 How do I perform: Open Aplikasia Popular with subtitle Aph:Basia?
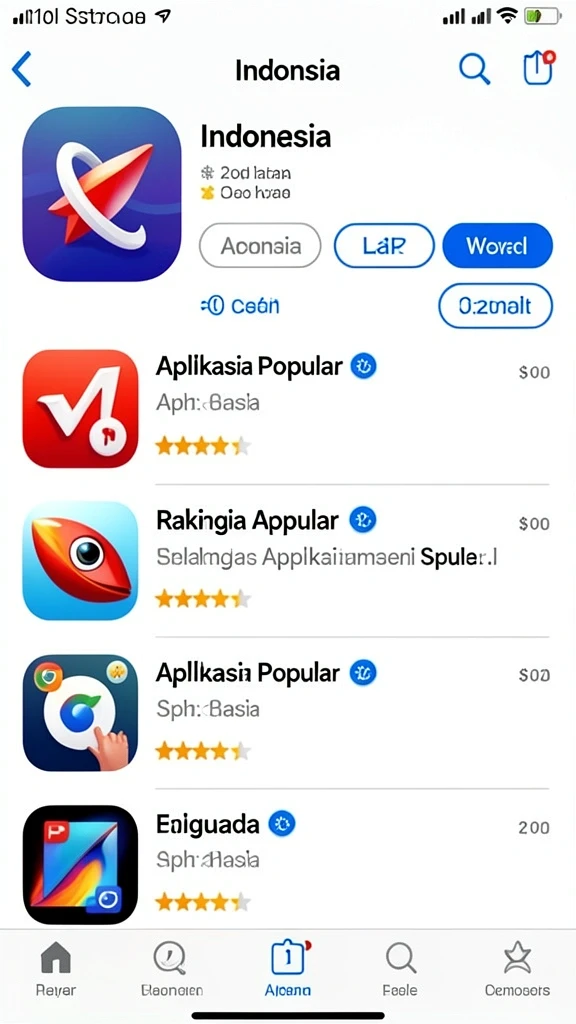click(286, 409)
